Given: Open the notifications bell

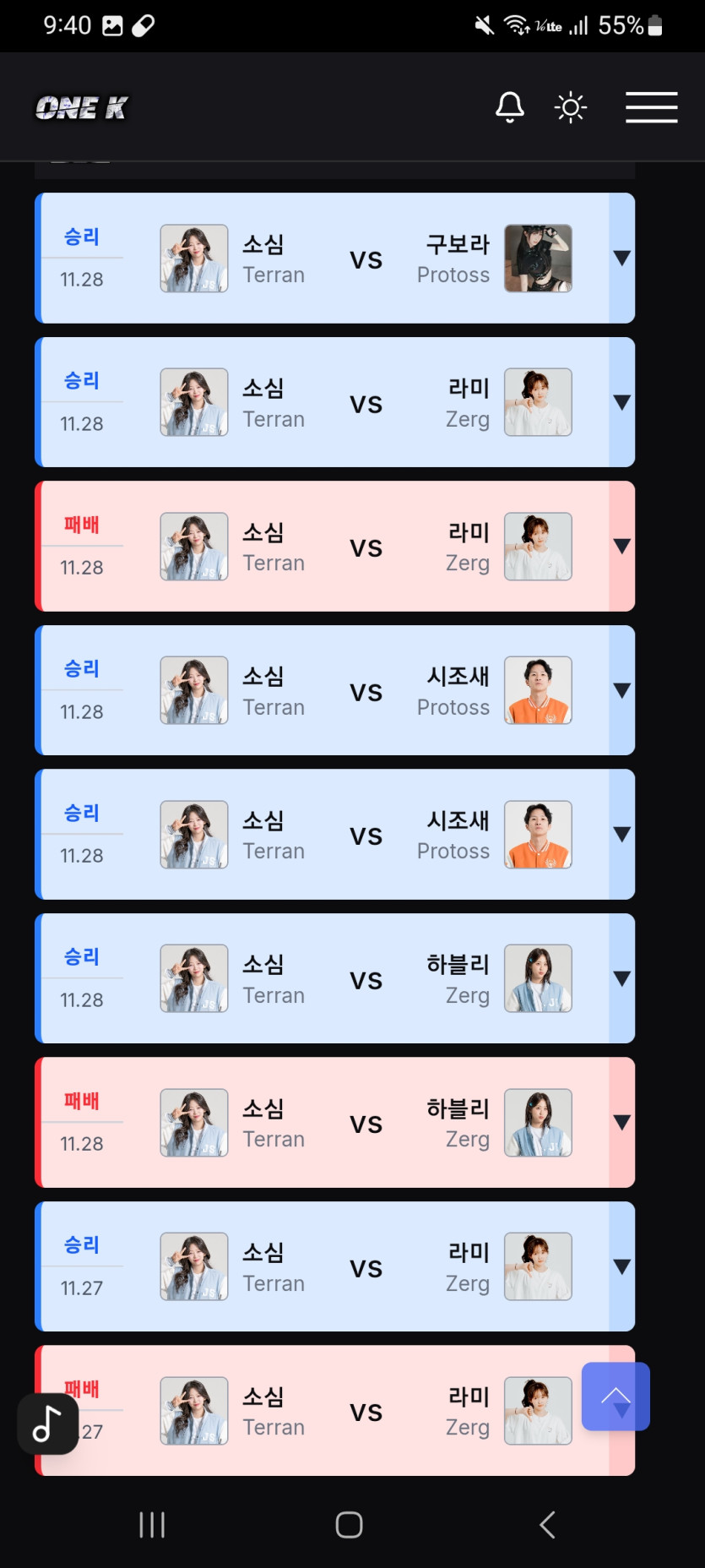Looking at the screenshot, I should [x=509, y=107].
